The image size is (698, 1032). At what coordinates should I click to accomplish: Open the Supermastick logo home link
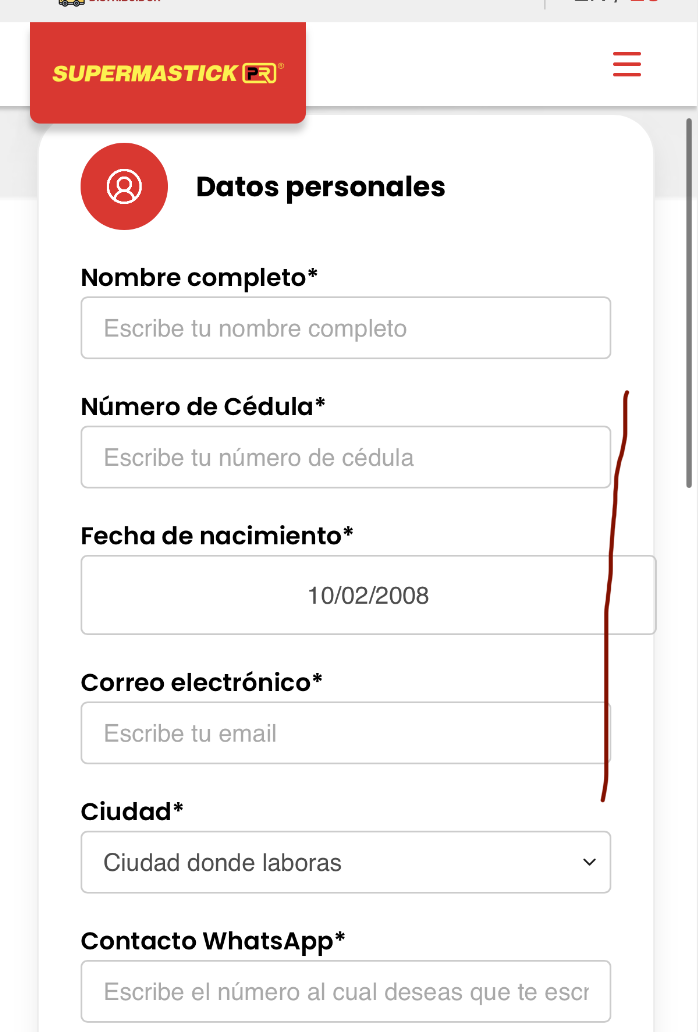[168, 73]
